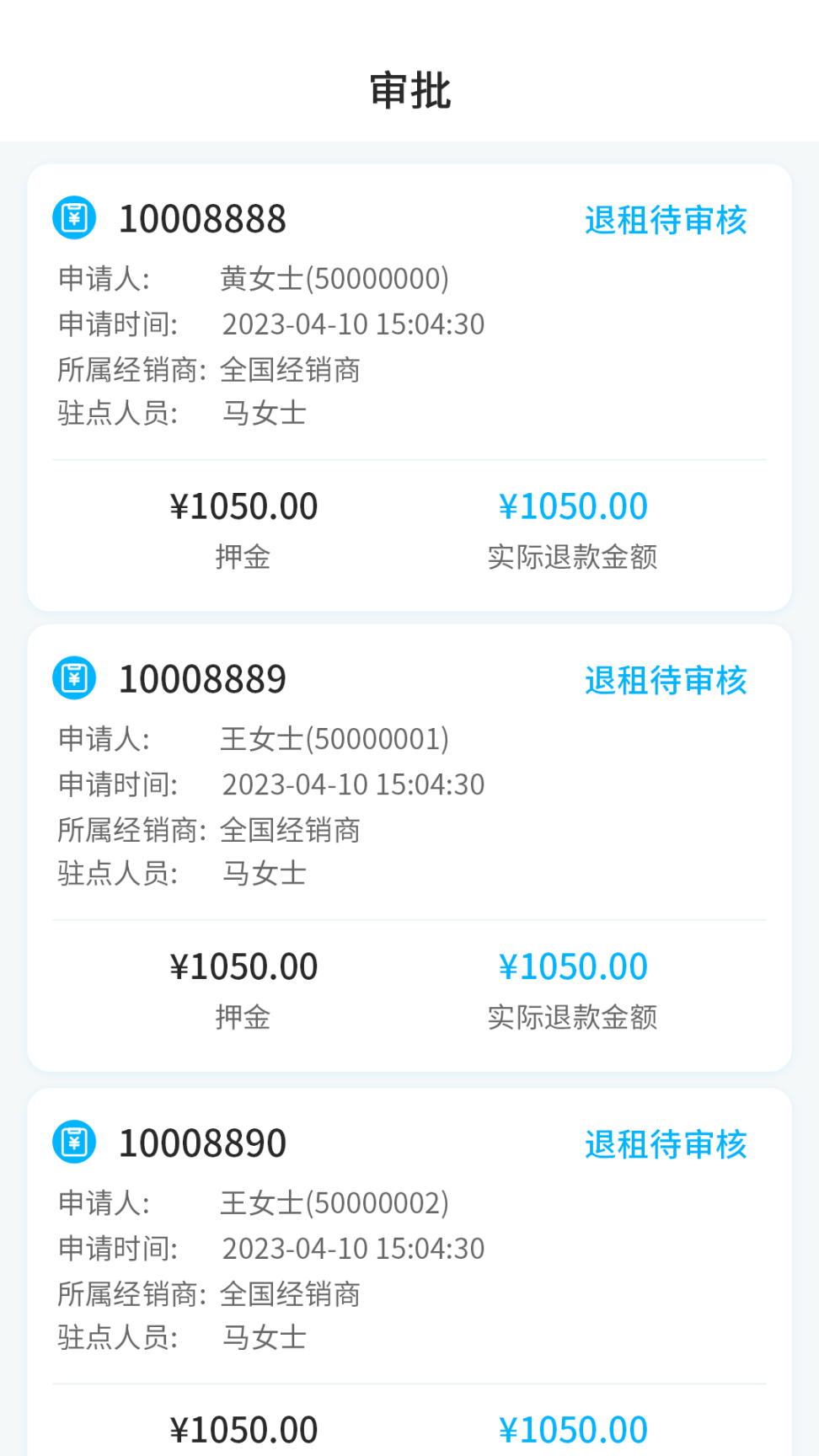Viewport: 819px width, 1456px height.
Task: Select the blue clipboard icon on the first card
Action: 73,219
